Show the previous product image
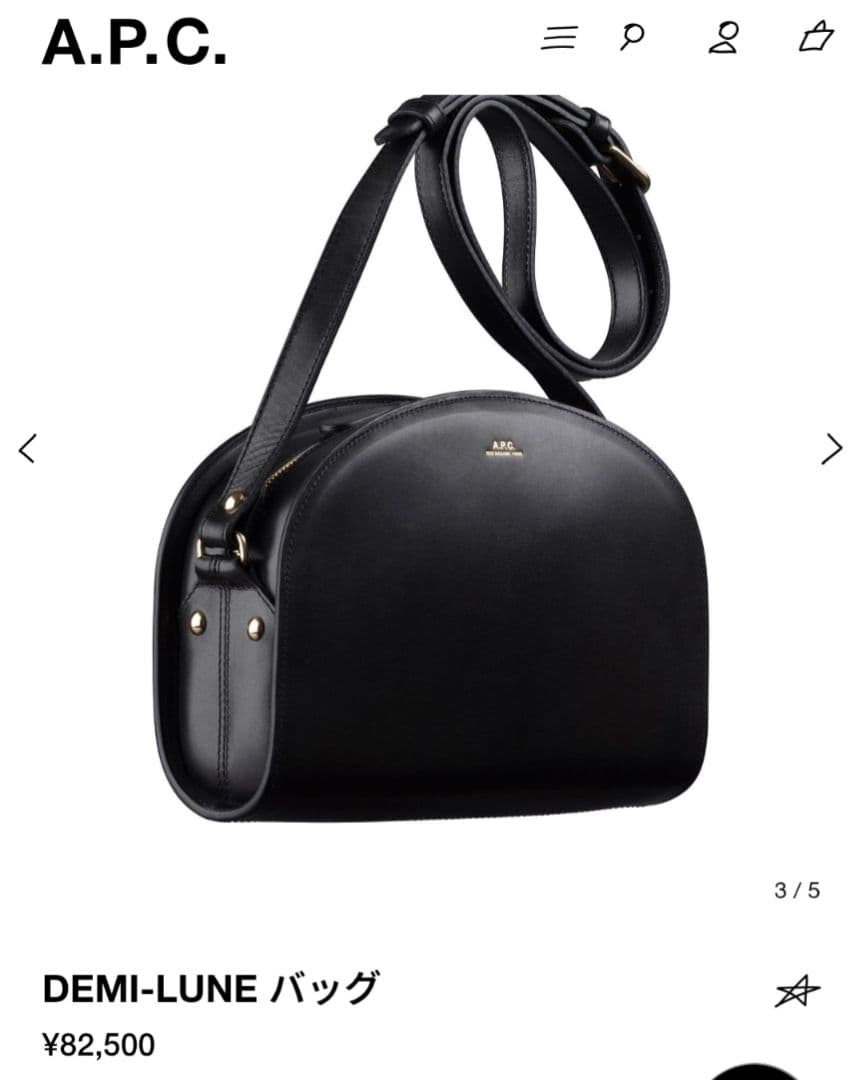This screenshot has height=1080, width=862. (28, 448)
